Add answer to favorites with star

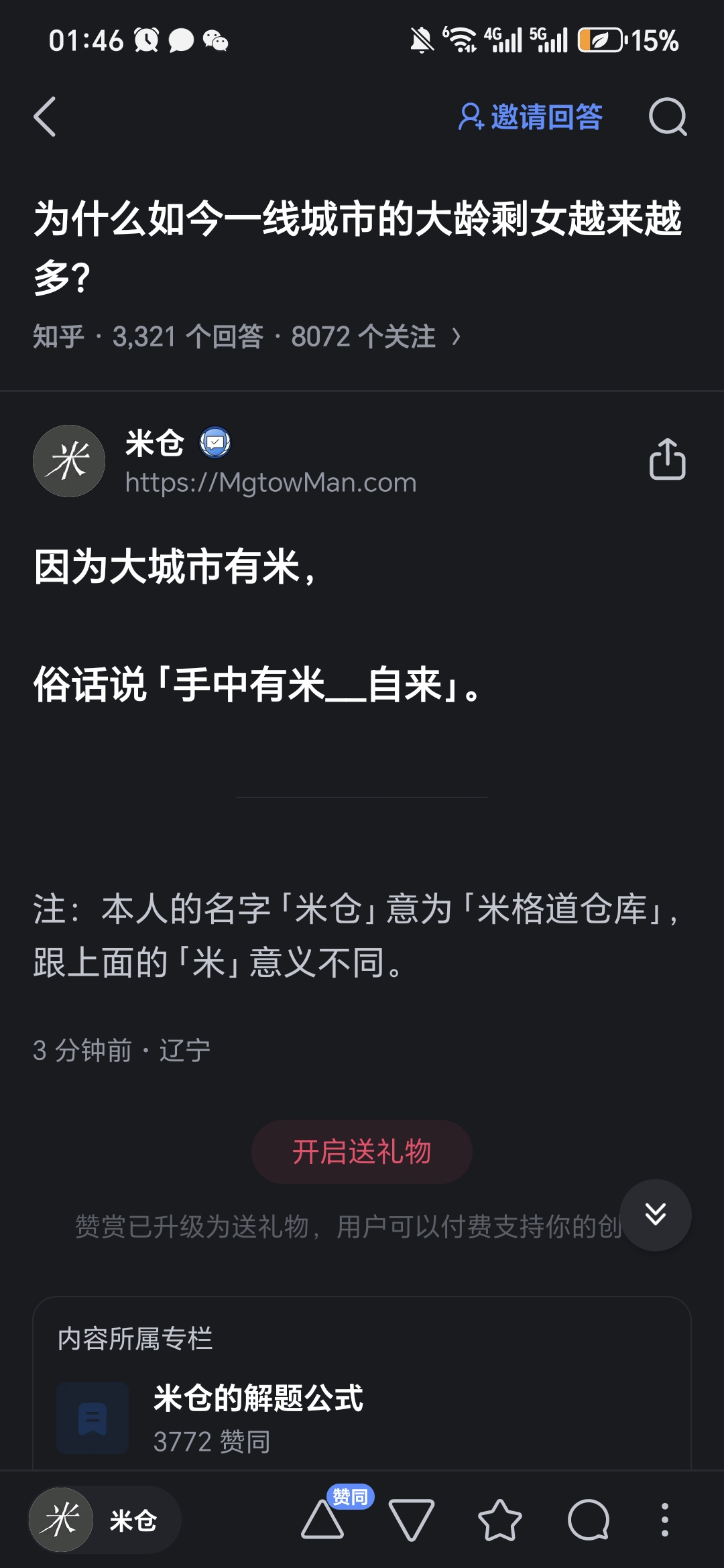click(499, 1520)
